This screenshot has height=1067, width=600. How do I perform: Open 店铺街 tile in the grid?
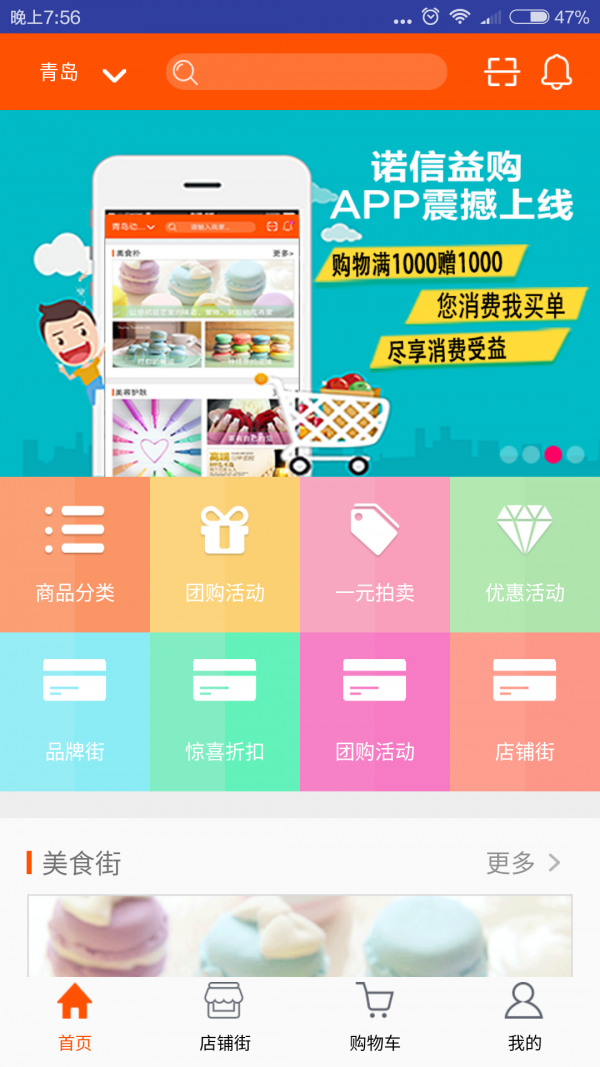(525, 711)
